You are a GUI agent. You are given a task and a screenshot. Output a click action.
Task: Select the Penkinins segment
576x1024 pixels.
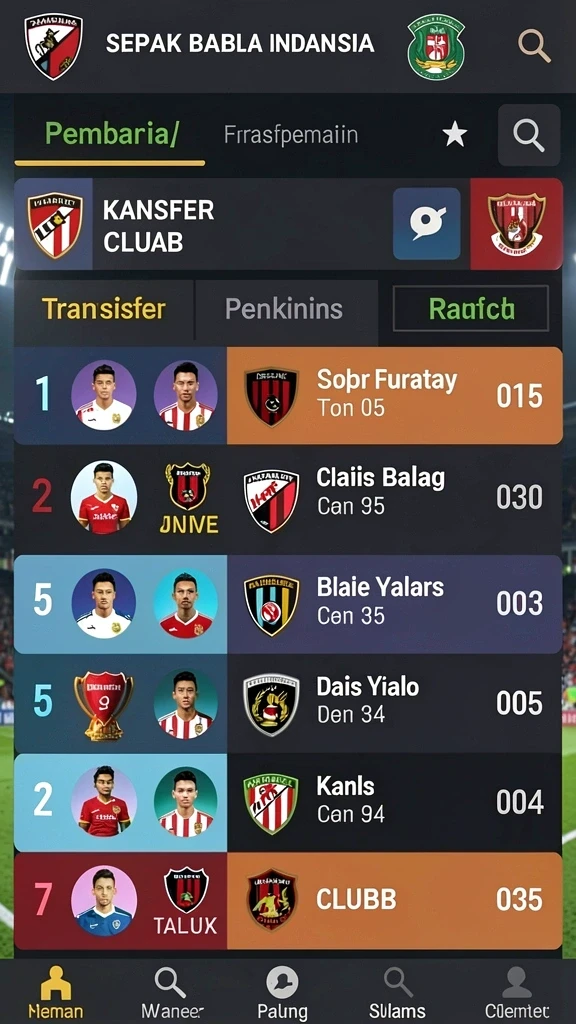coord(284,309)
